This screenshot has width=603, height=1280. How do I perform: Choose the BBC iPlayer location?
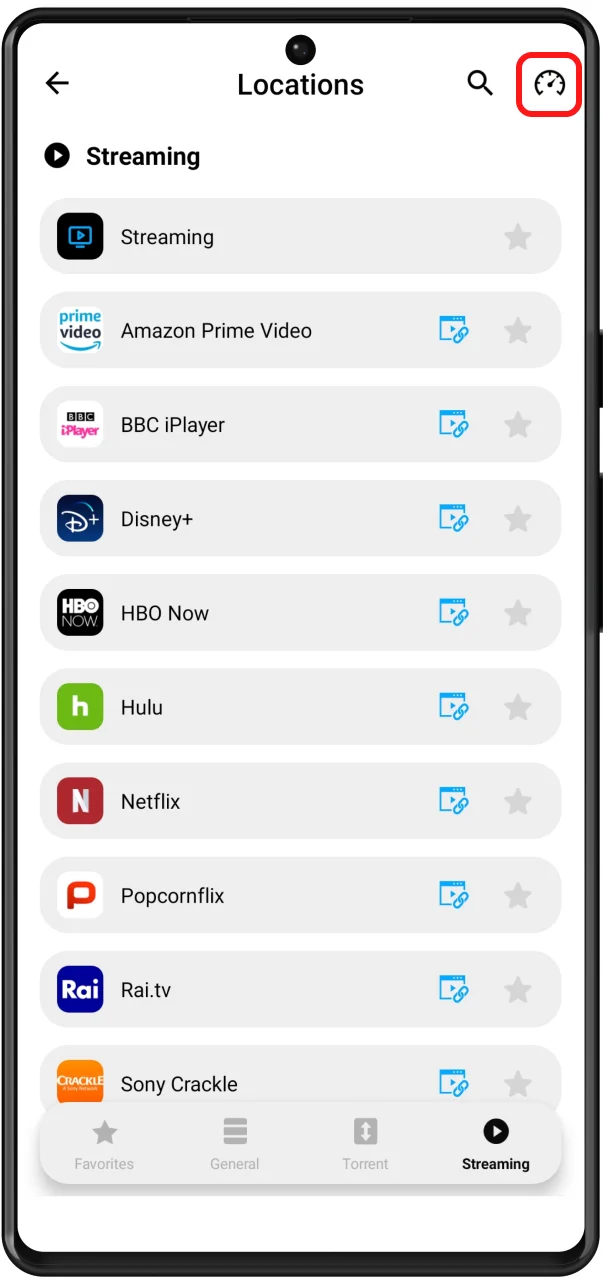point(173,425)
